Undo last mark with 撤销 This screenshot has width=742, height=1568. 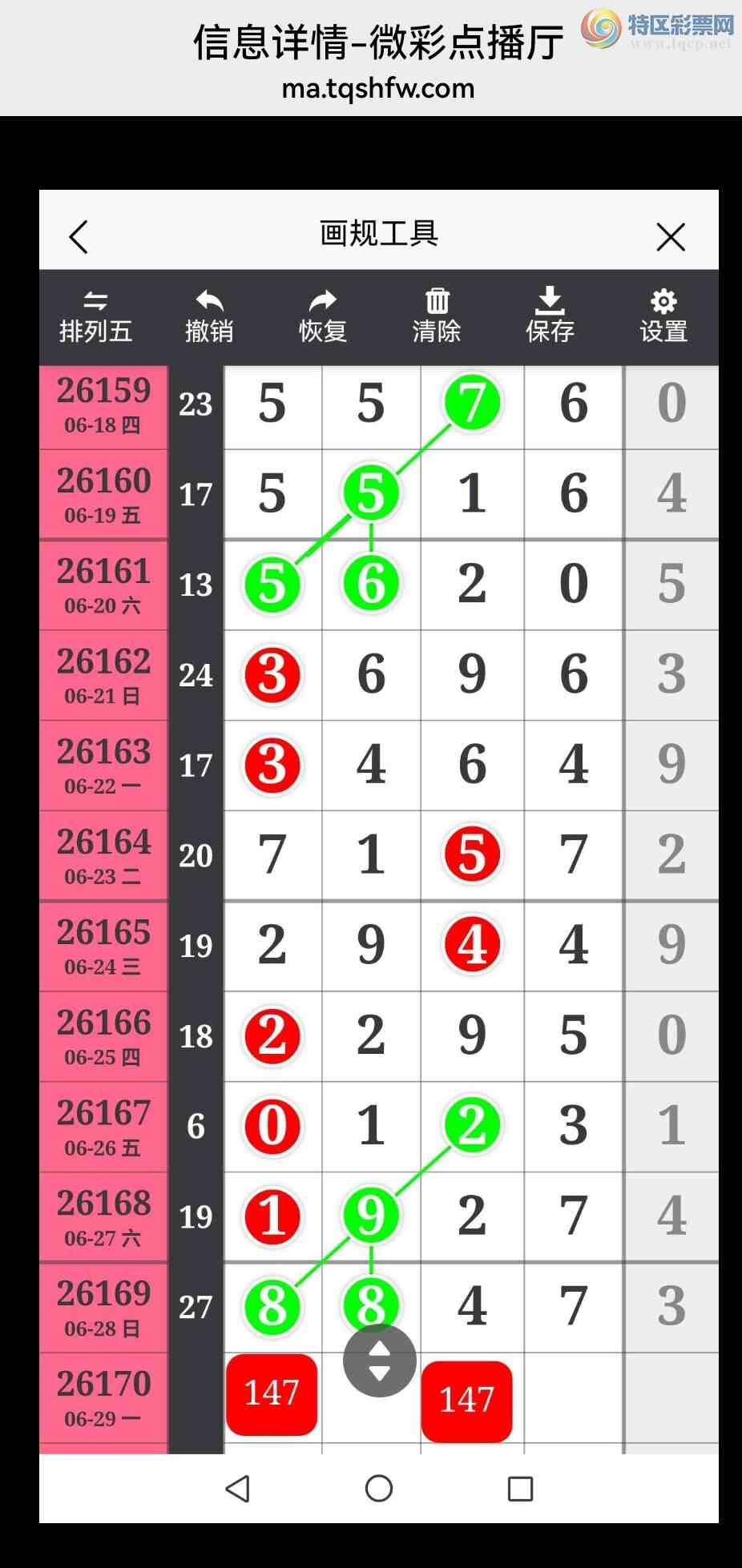coord(209,317)
